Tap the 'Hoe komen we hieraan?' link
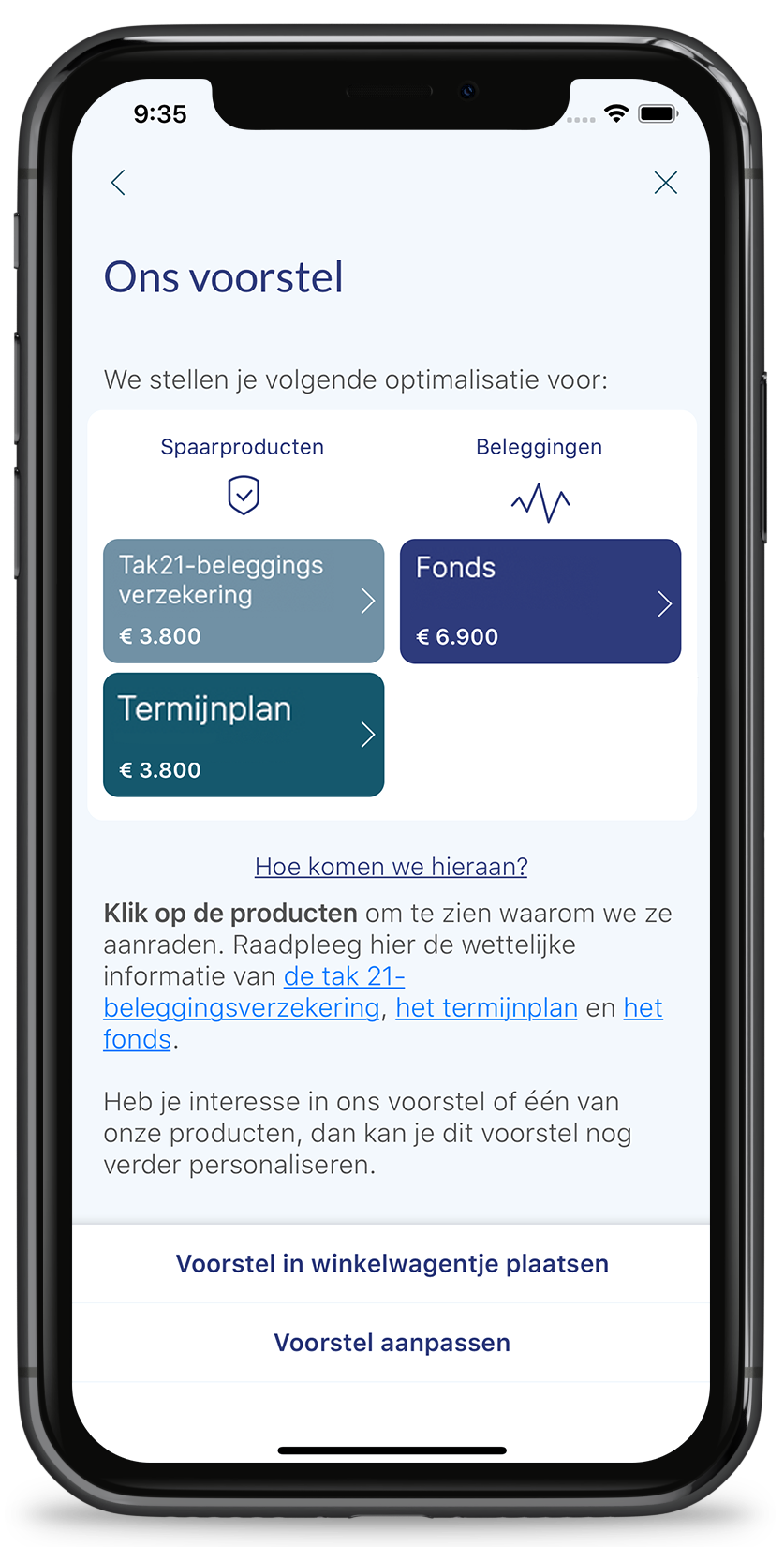This screenshot has width=784, height=1547. 392,867
